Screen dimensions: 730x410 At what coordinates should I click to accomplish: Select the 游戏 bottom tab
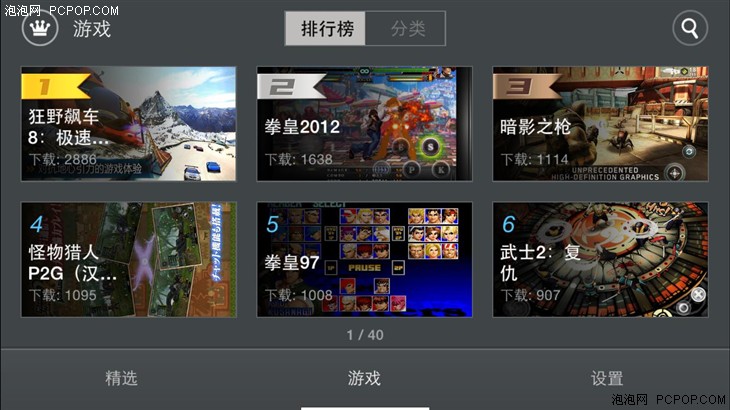(x=364, y=378)
